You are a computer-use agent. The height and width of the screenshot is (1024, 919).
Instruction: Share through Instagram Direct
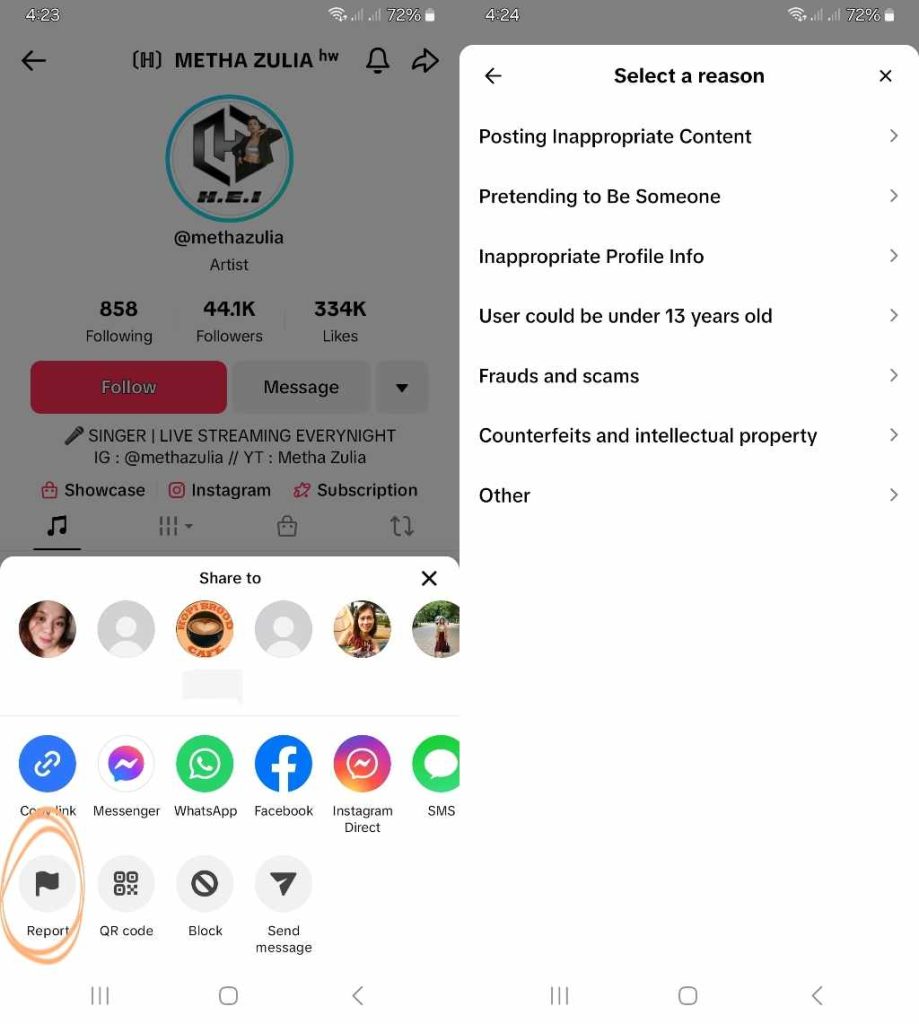click(x=362, y=765)
